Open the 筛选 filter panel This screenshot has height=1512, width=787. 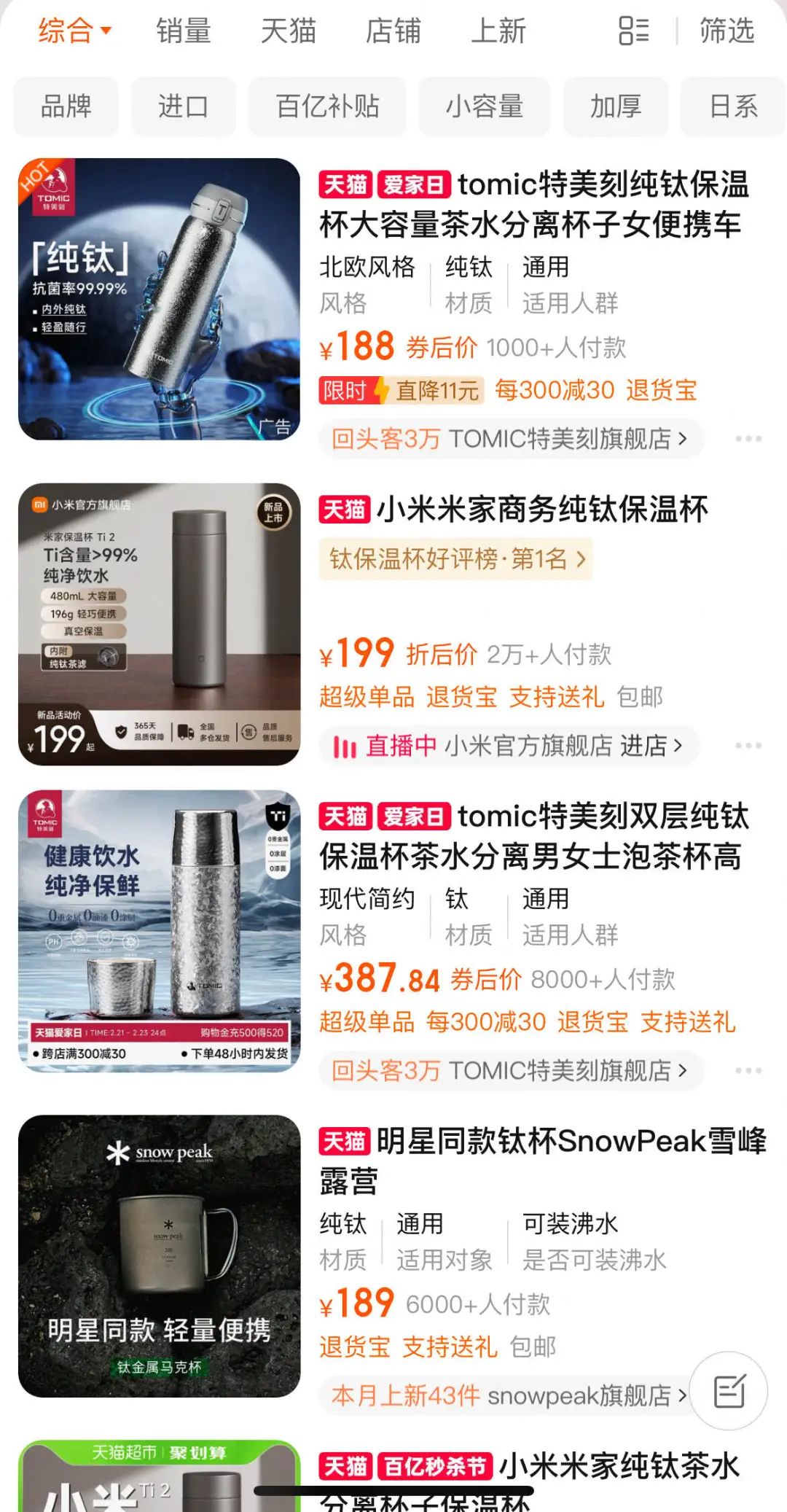[727, 31]
